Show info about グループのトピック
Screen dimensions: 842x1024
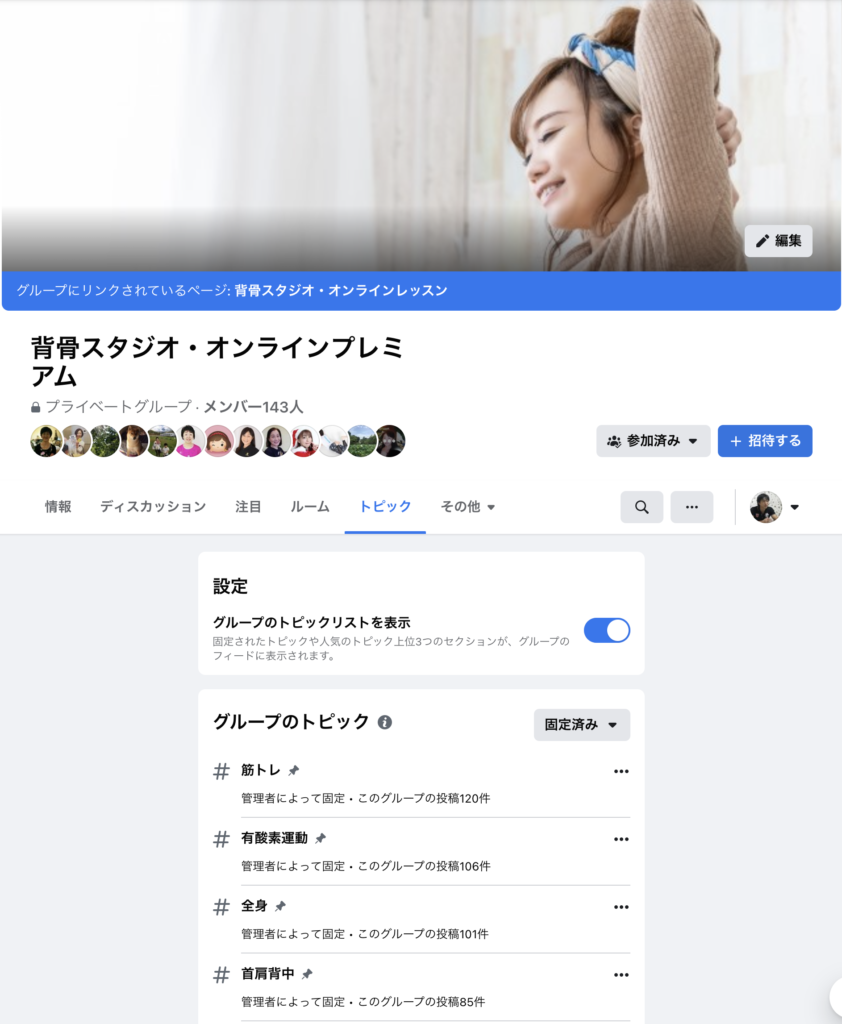tap(385, 722)
